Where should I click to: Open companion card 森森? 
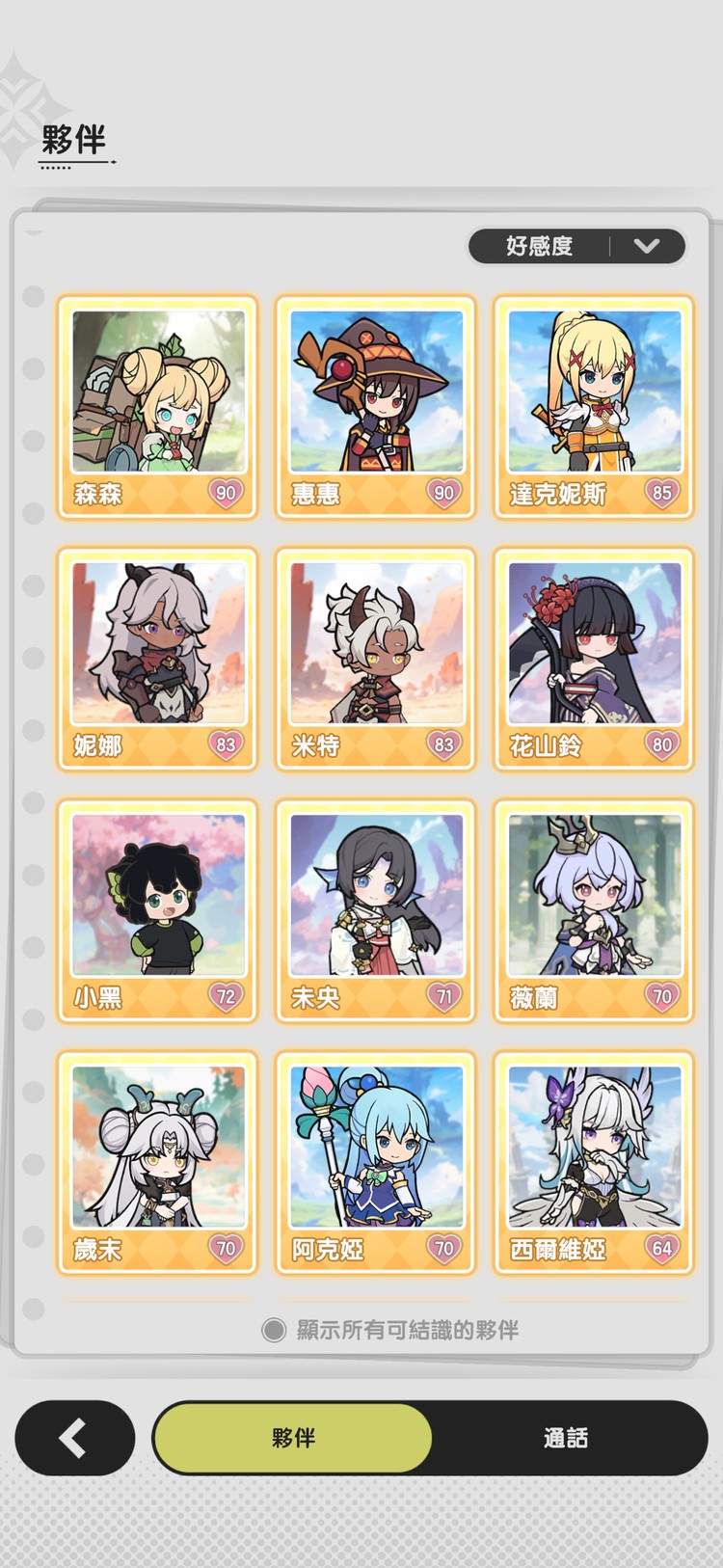[x=158, y=407]
